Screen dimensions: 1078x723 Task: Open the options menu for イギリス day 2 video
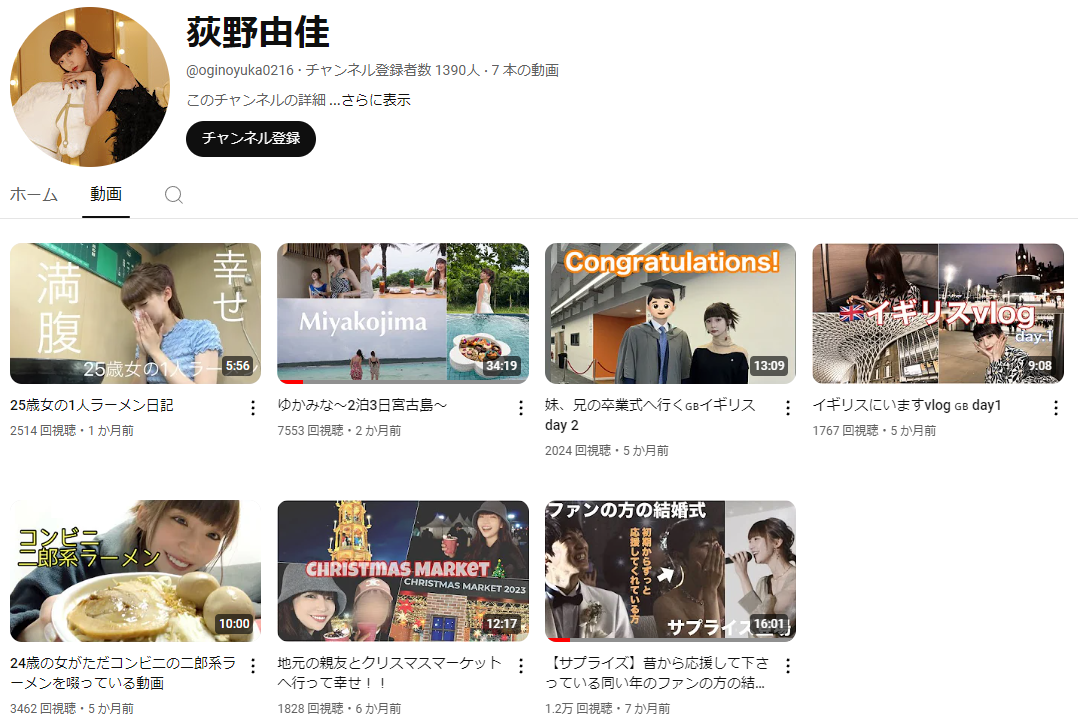(787, 407)
